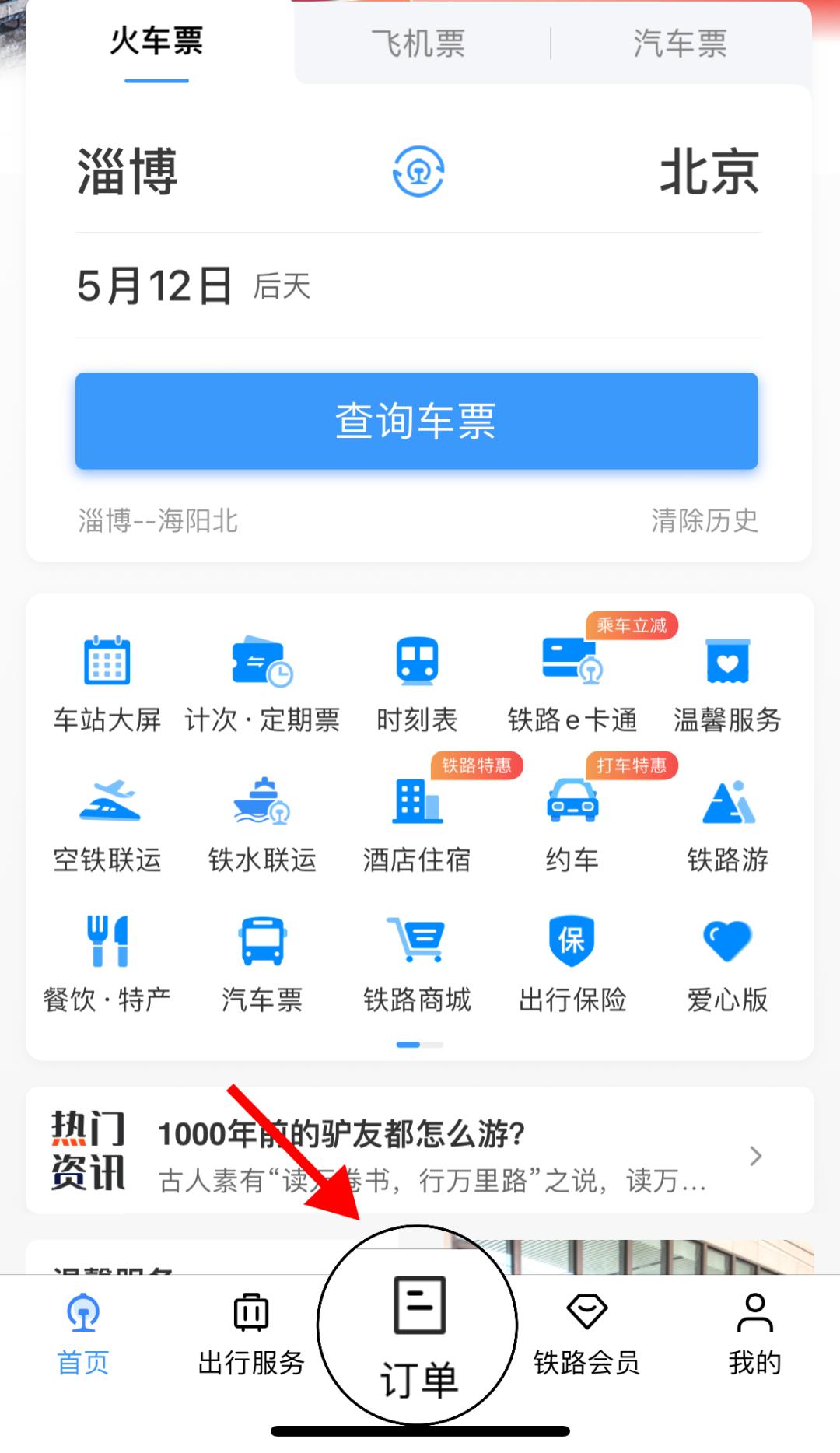Select 空铁联运 air-rail transfer icon
The width and height of the screenshot is (840, 1453).
pos(107,821)
